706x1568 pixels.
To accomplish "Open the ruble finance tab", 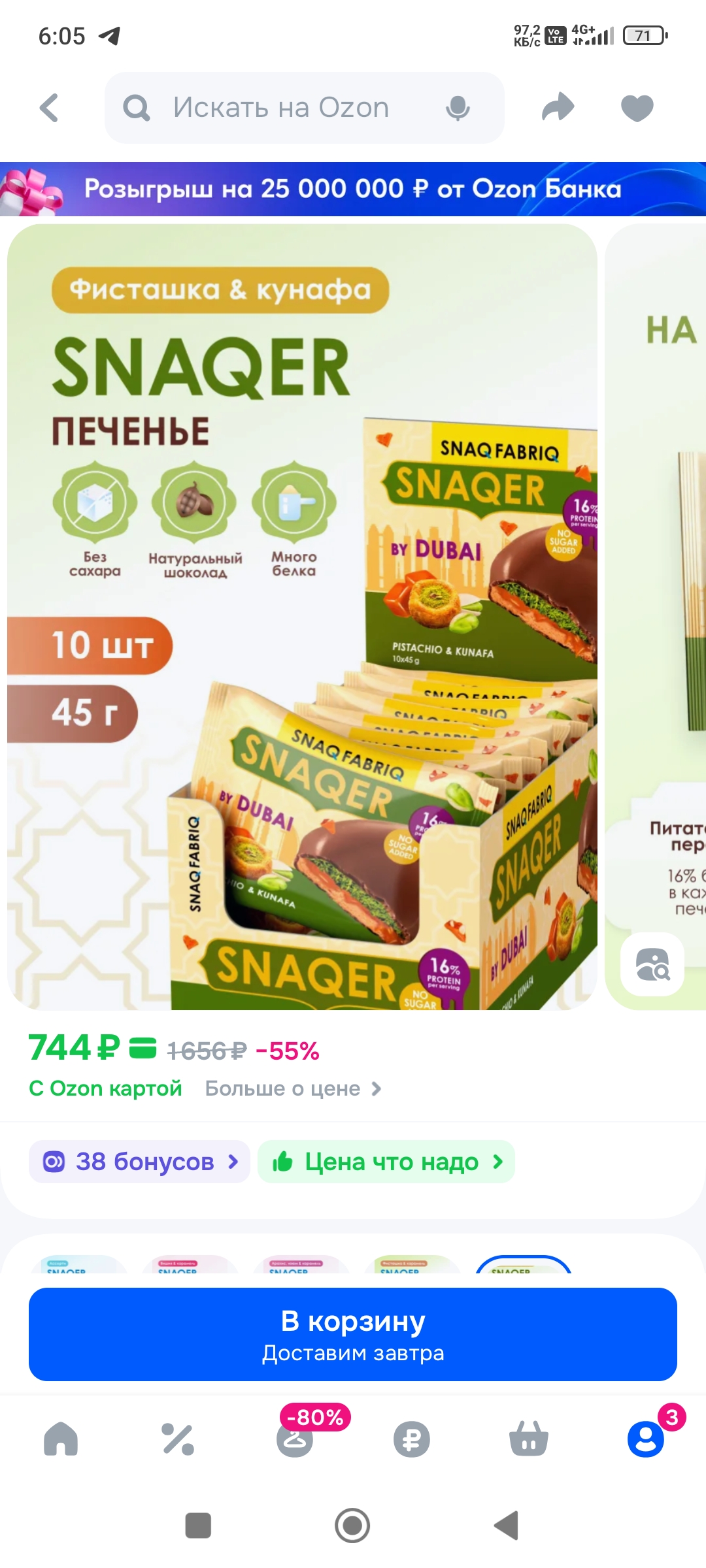I will [412, 1439].
